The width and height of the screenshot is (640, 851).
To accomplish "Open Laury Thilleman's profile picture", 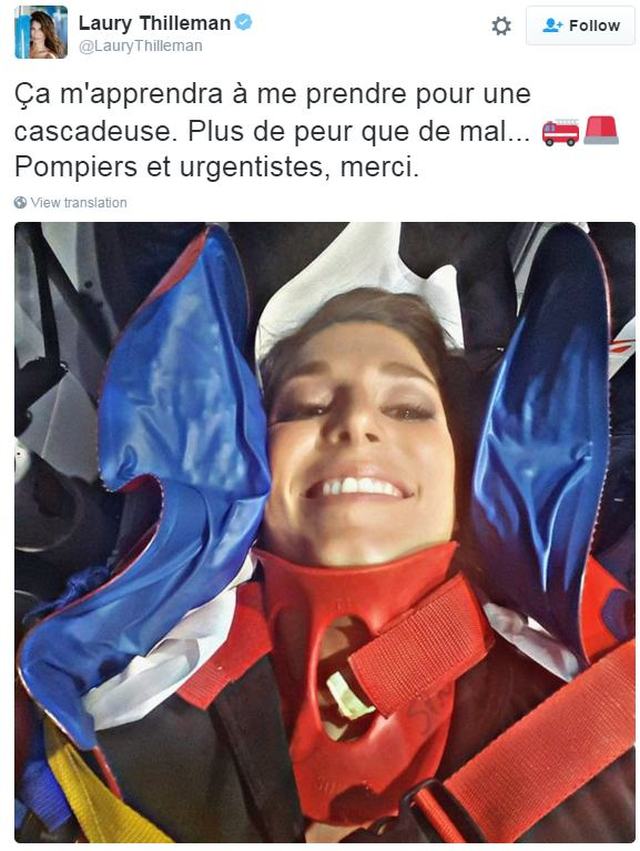I will tap(40, 32).
